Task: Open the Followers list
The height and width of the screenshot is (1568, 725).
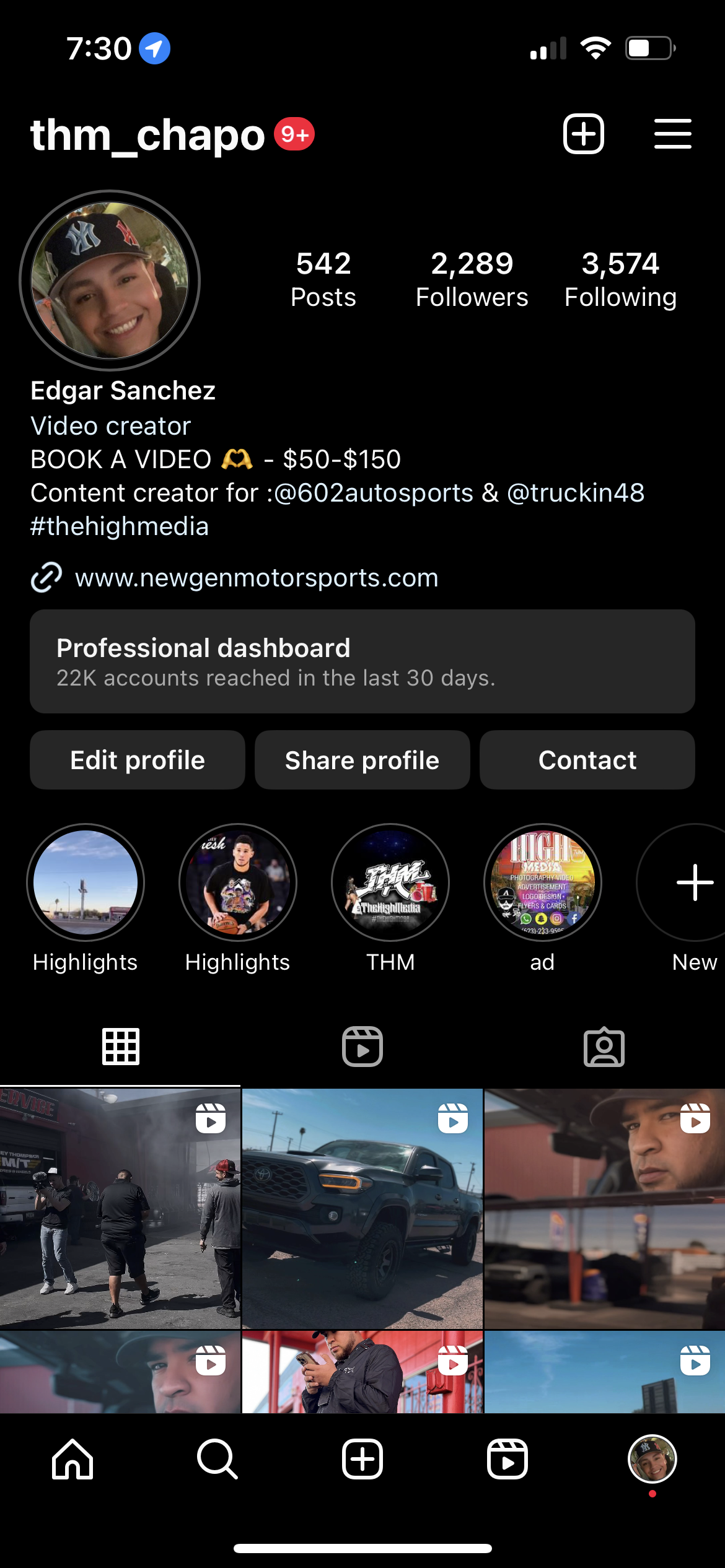Action: coord(472,280)
